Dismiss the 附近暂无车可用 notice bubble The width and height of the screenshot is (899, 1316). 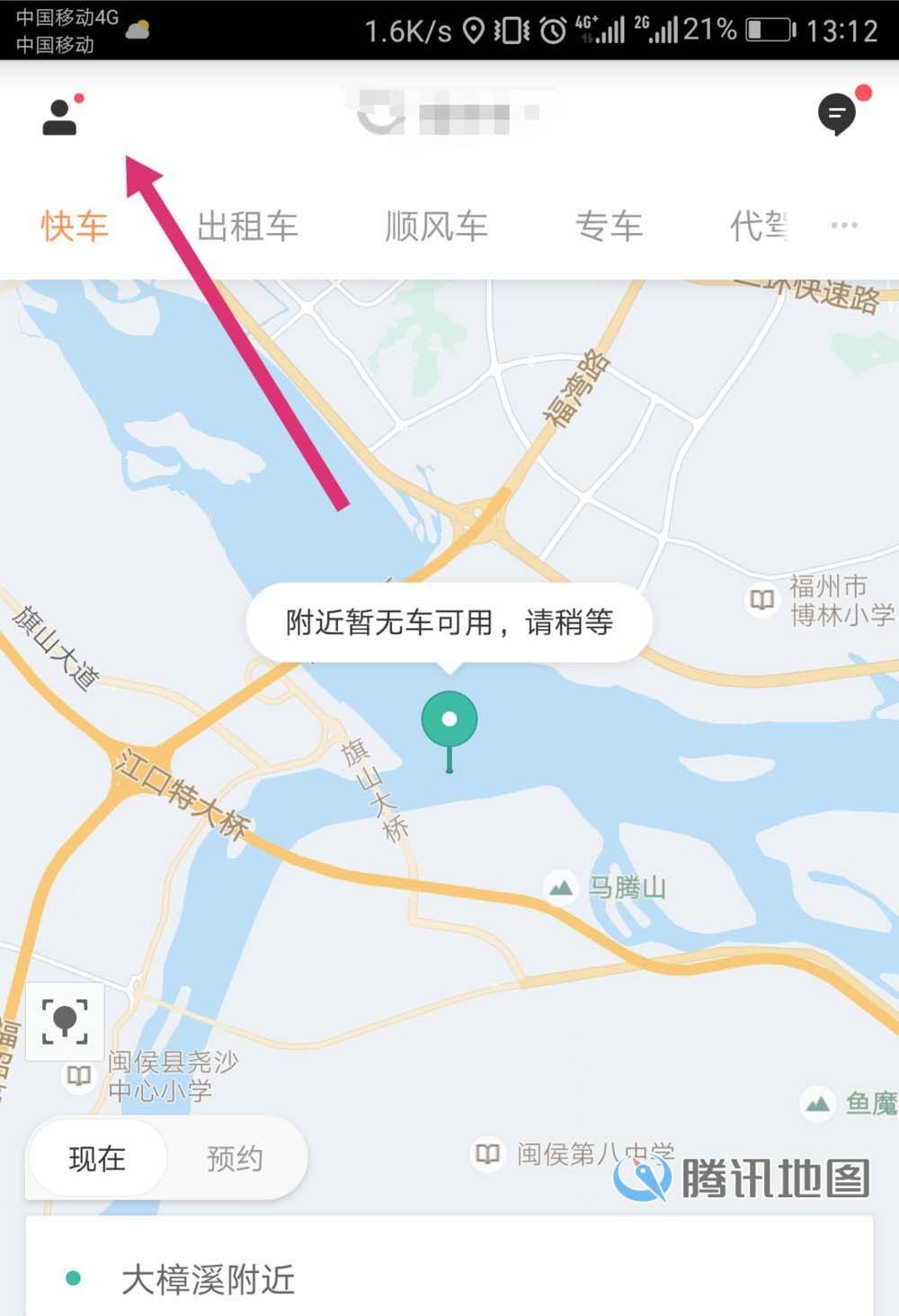[x=449, y=622]
